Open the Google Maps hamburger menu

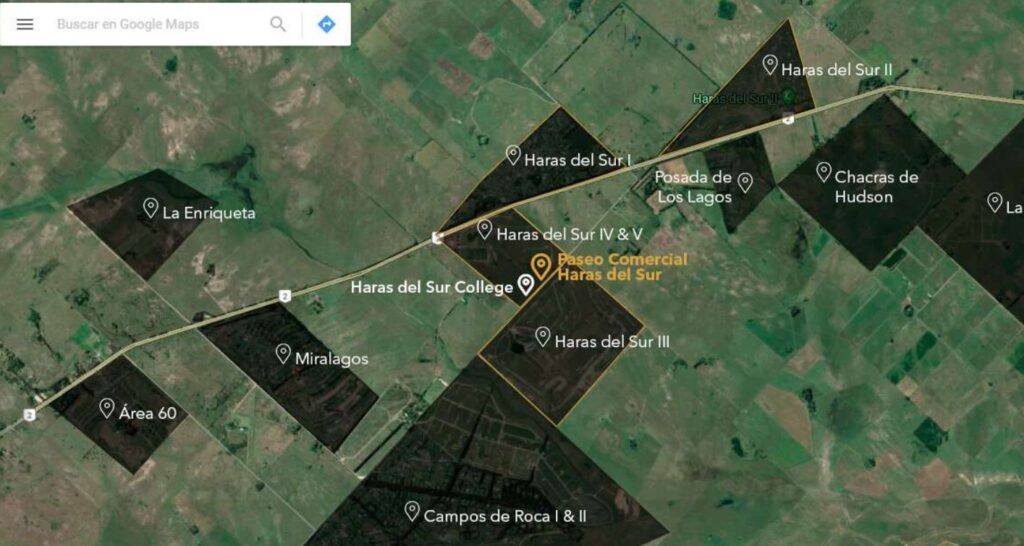[25, 24]
